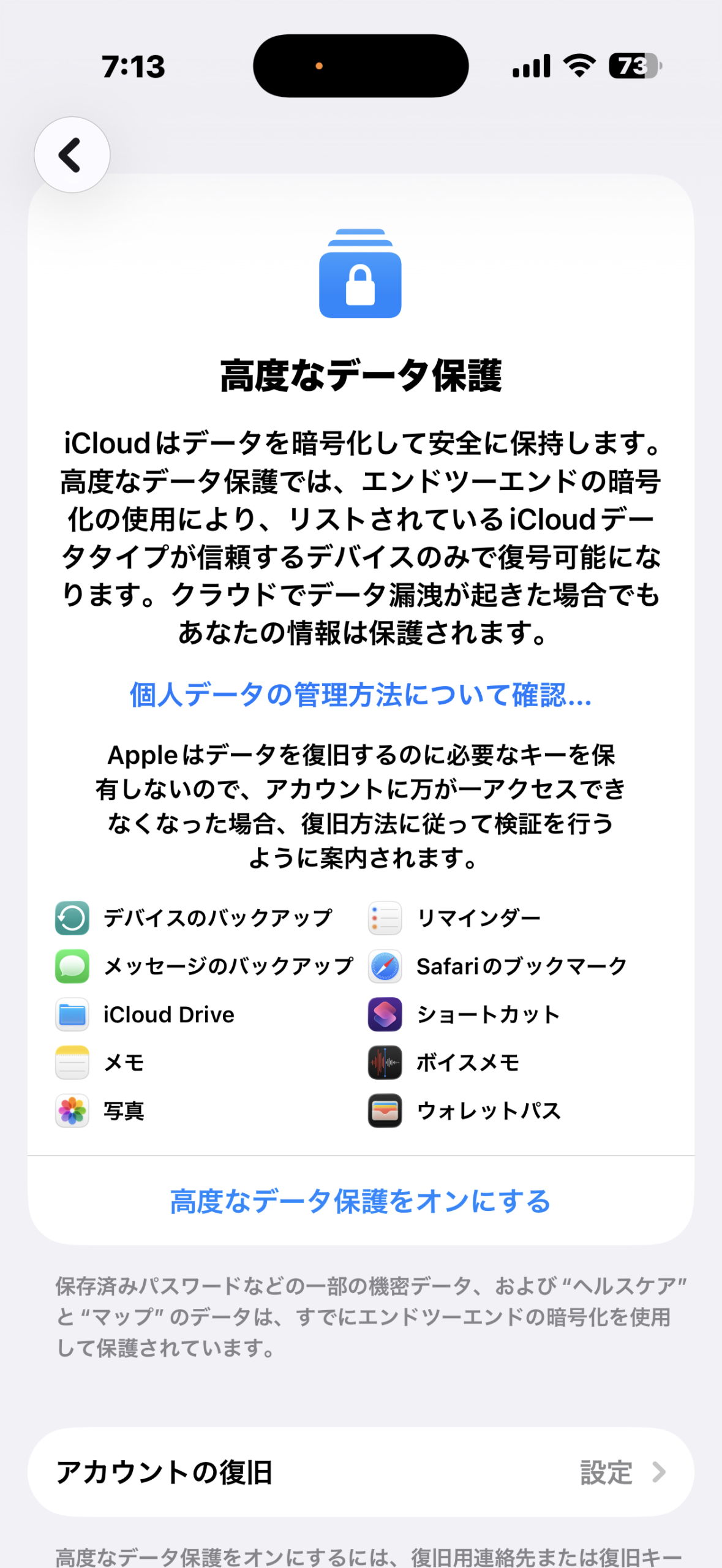
Task: Select the 写真 (Photos) icon
Action: (72, 1110)
